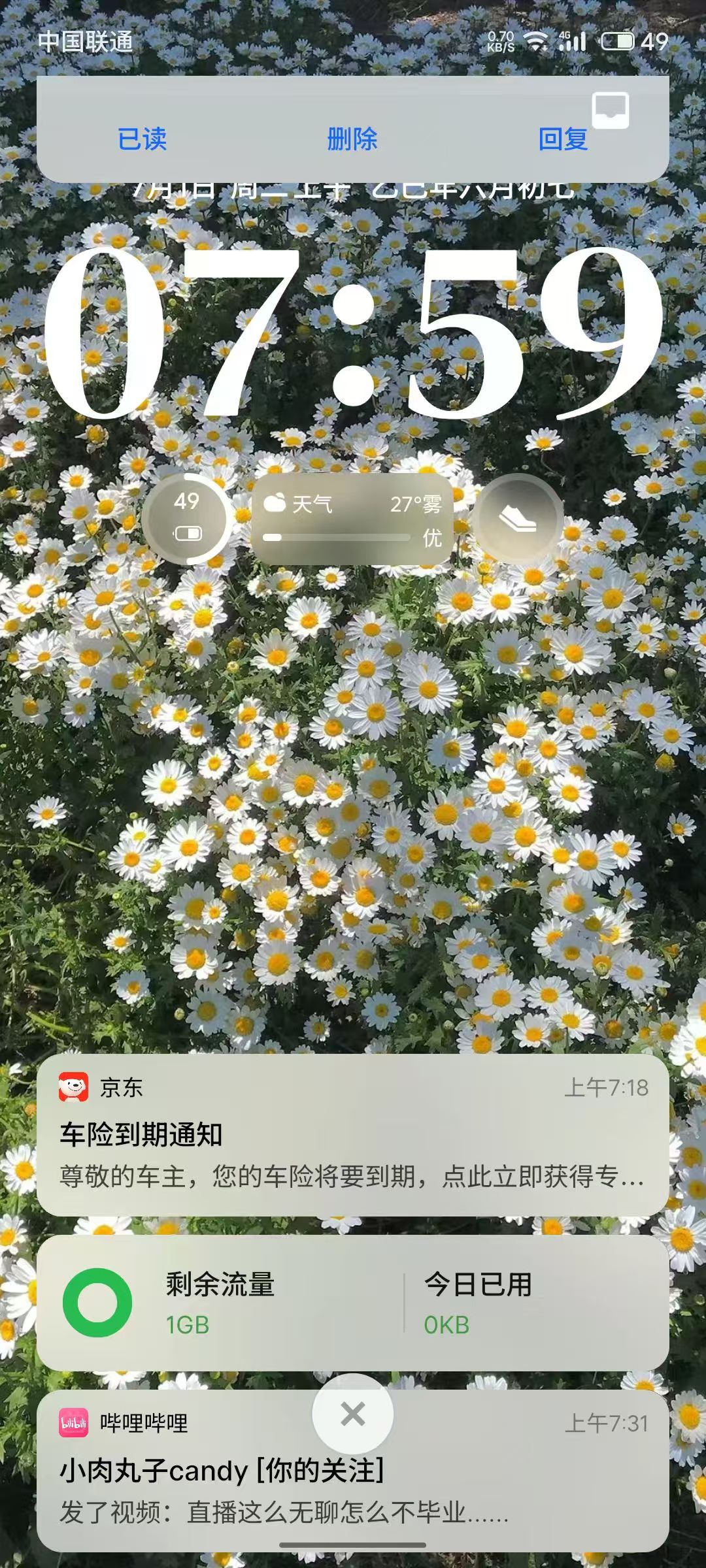The image size is (706, 1568).
Task: Open the step counter shoe widget
Action: point(518,519)
